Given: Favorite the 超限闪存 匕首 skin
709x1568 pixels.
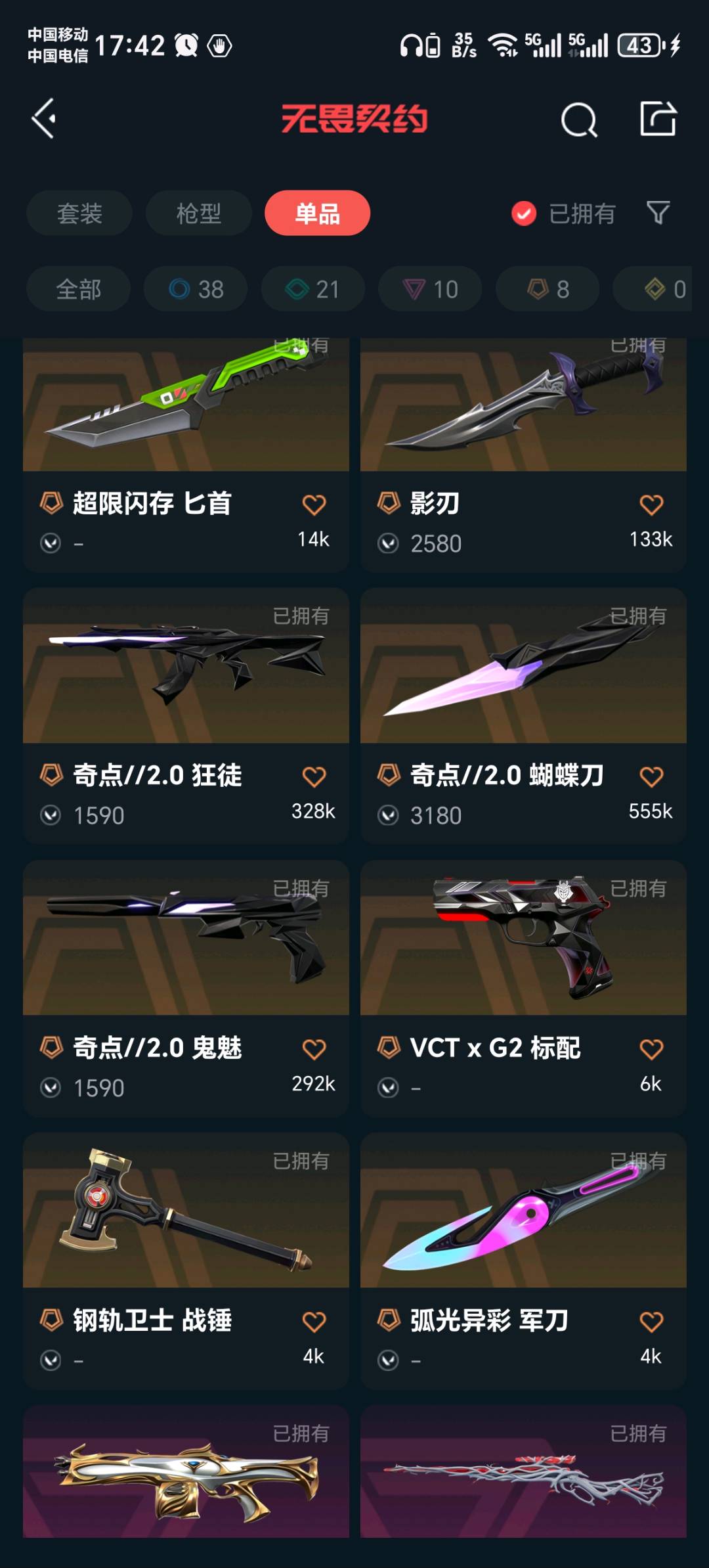Looking at the screenshot, I should point(314,505).
